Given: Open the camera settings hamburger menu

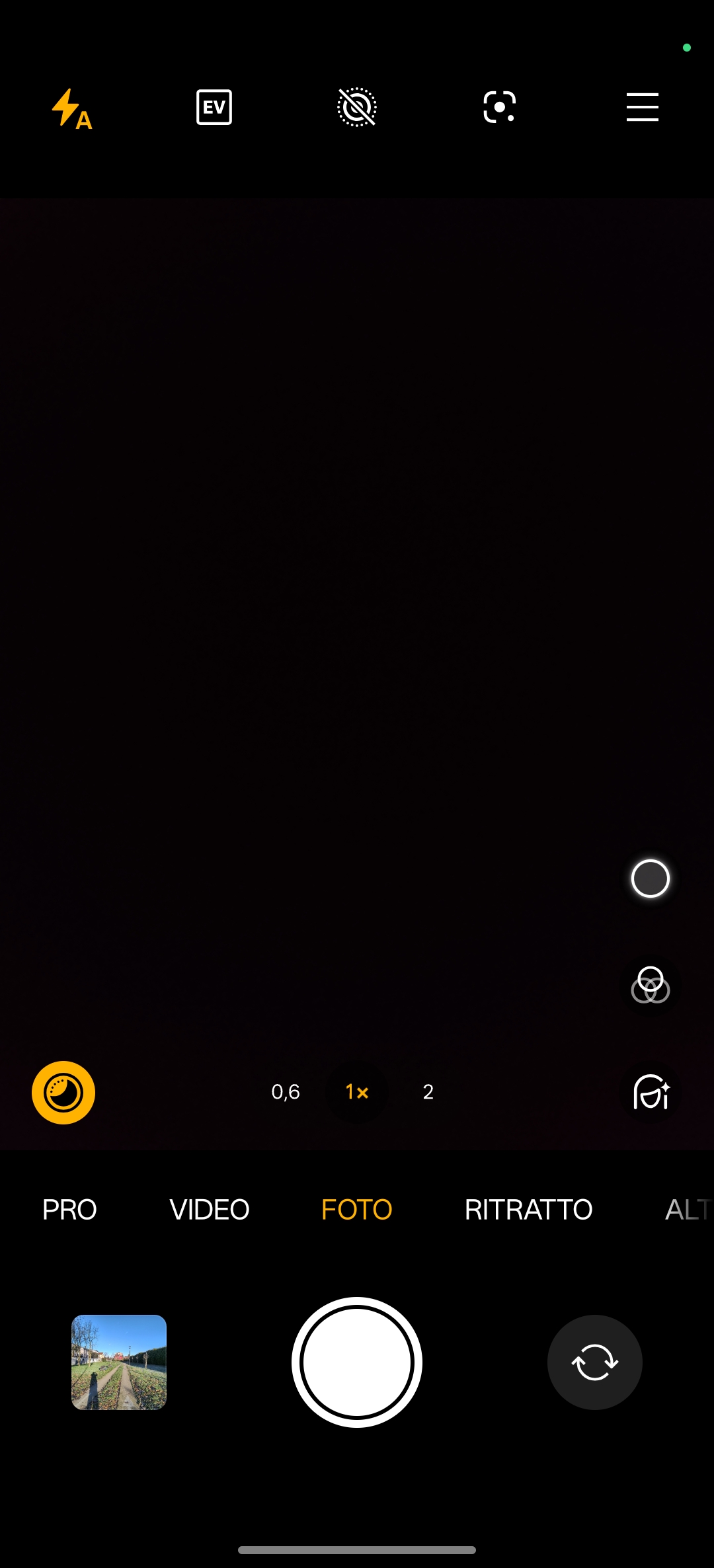Looking at the screenshot, I should 642,107.
